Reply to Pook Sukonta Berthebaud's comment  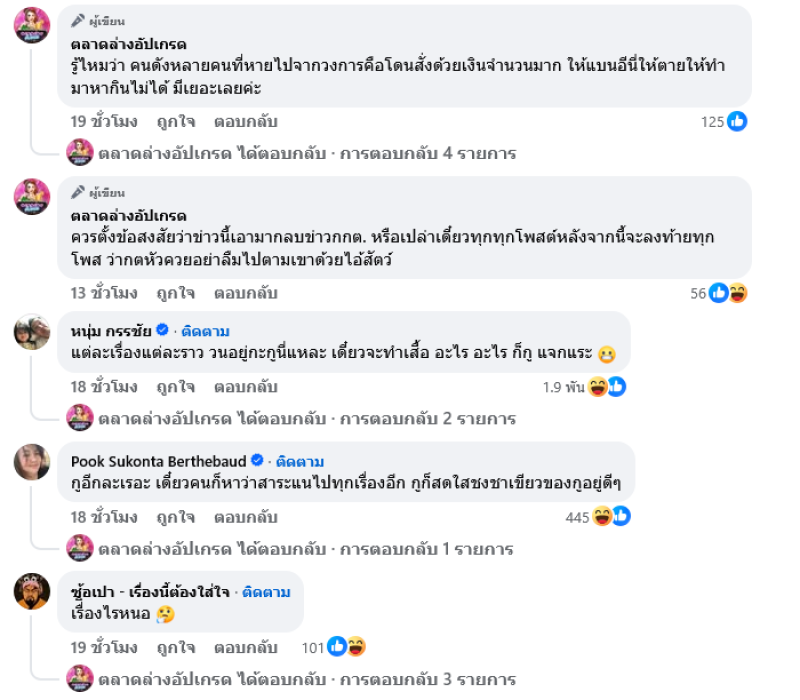click(x=245, y=517)
